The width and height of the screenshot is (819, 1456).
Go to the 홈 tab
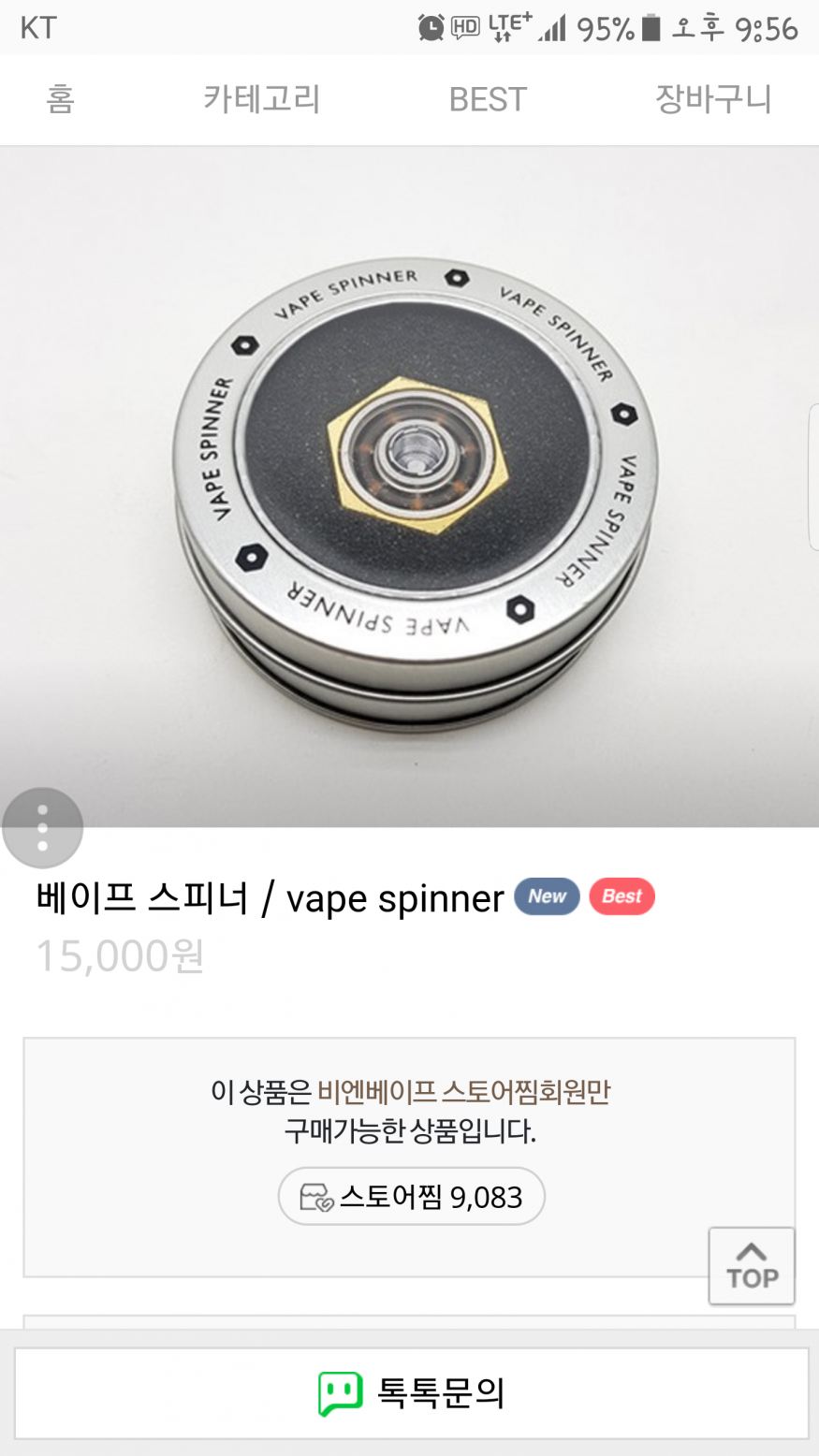pos(60,99)
